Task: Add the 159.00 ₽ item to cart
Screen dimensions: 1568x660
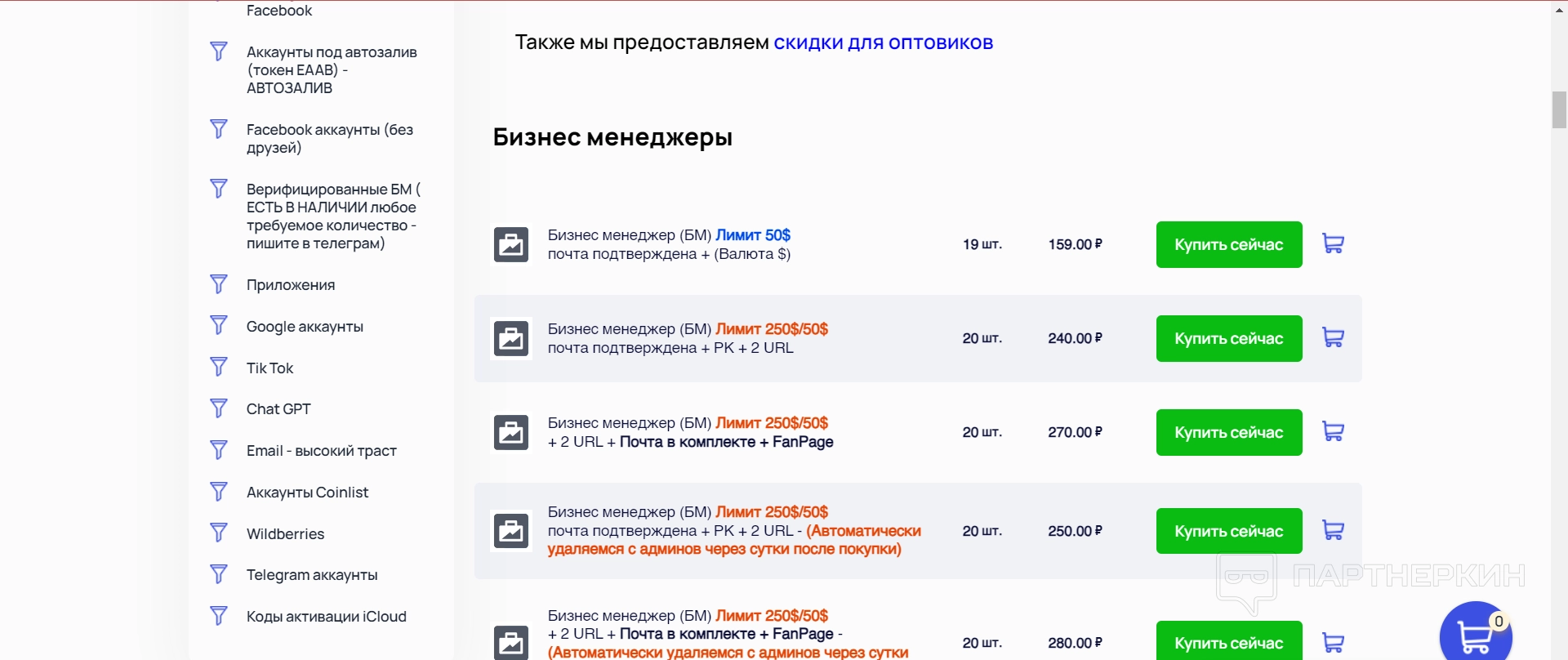Action: coord(1333,243)
